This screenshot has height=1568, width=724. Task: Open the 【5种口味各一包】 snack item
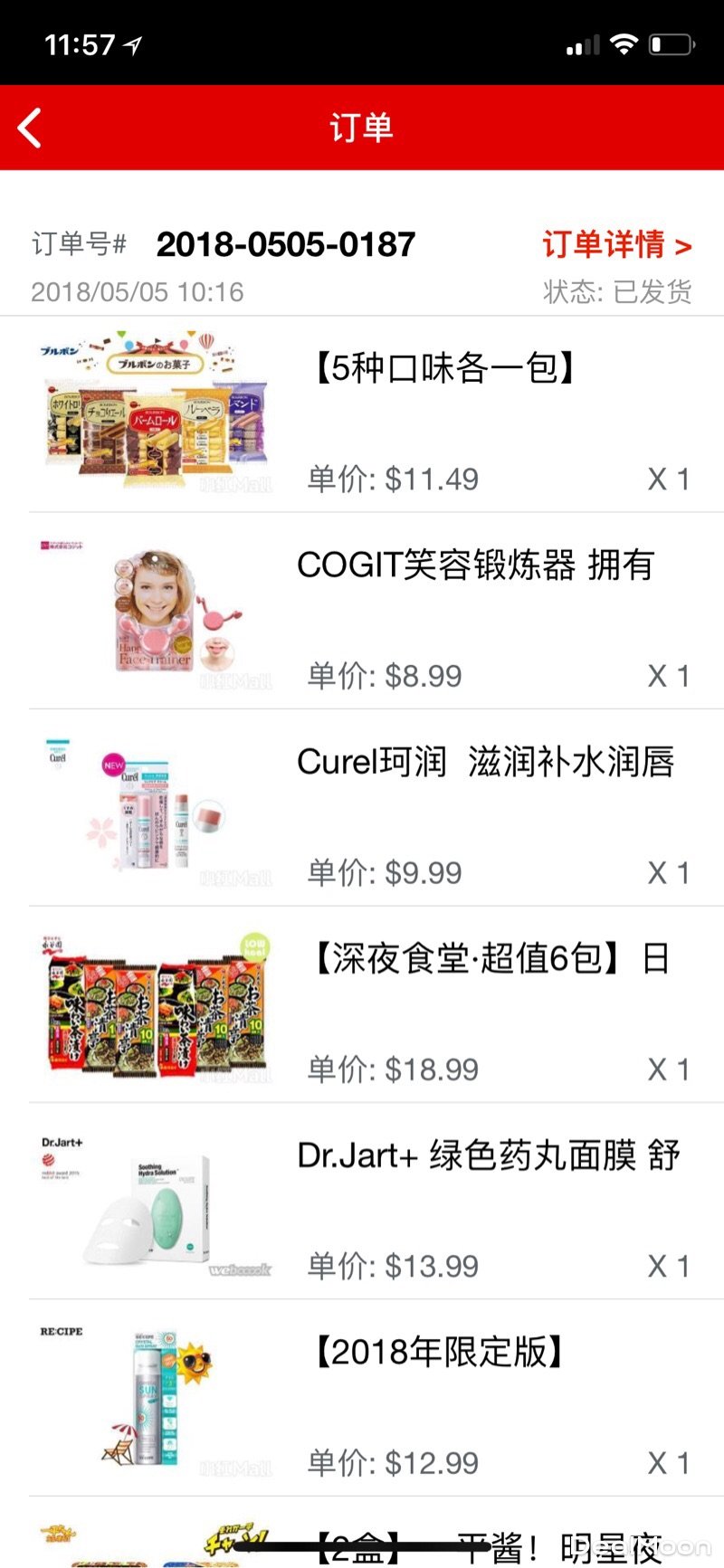click(x=443, y=369)
